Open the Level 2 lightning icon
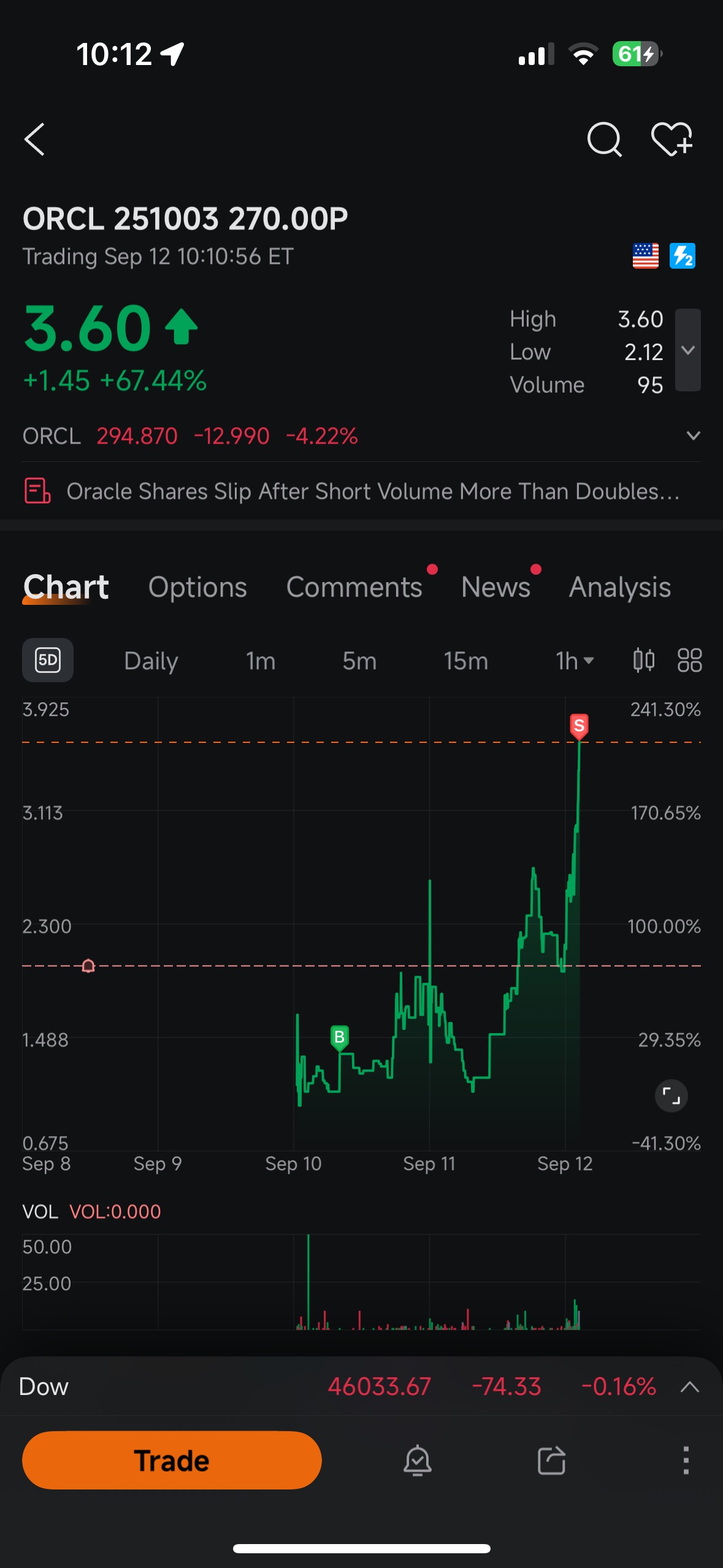The width and height of the screenshot is (723, 1568). tap(683, 256)
